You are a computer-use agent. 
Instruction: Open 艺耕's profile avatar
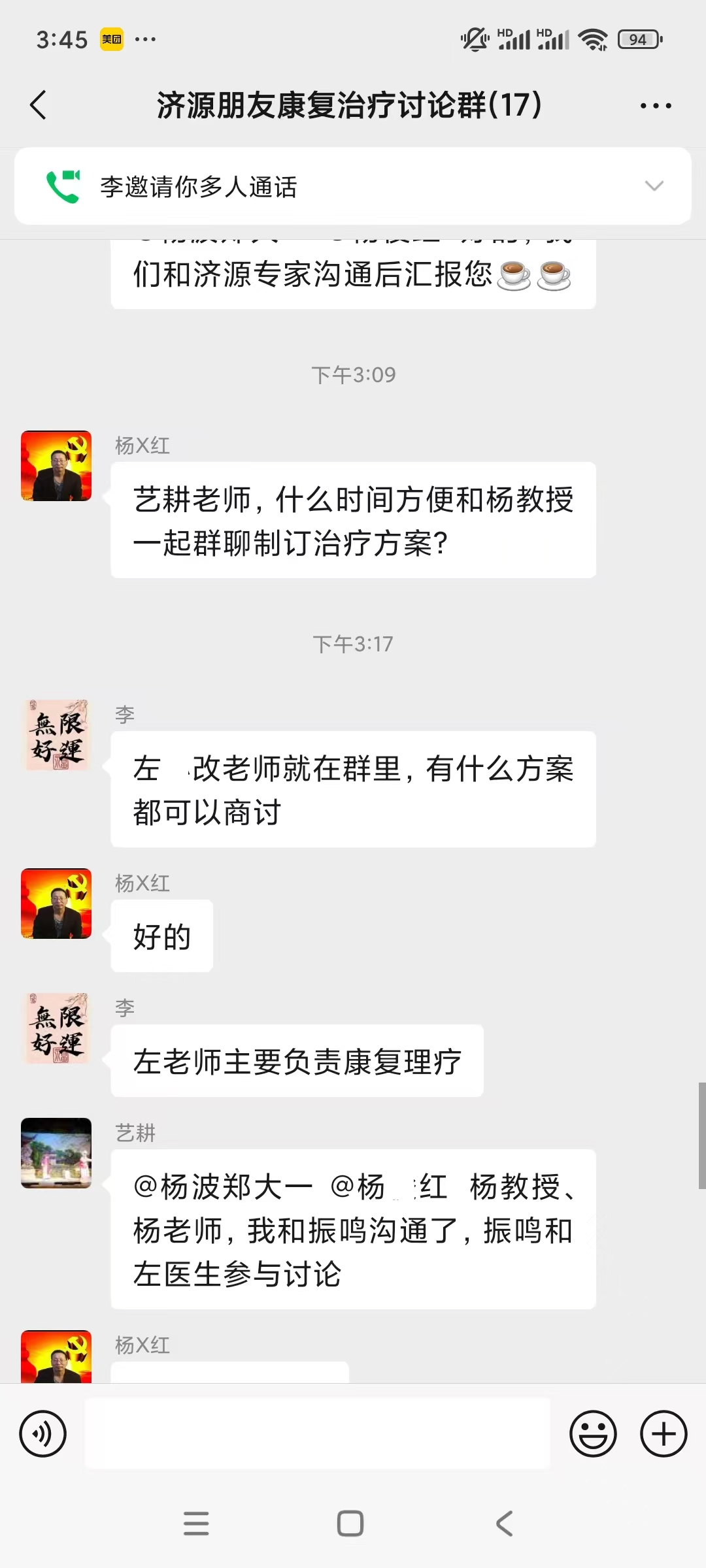pyautogui.click(x=56, y=1153)
